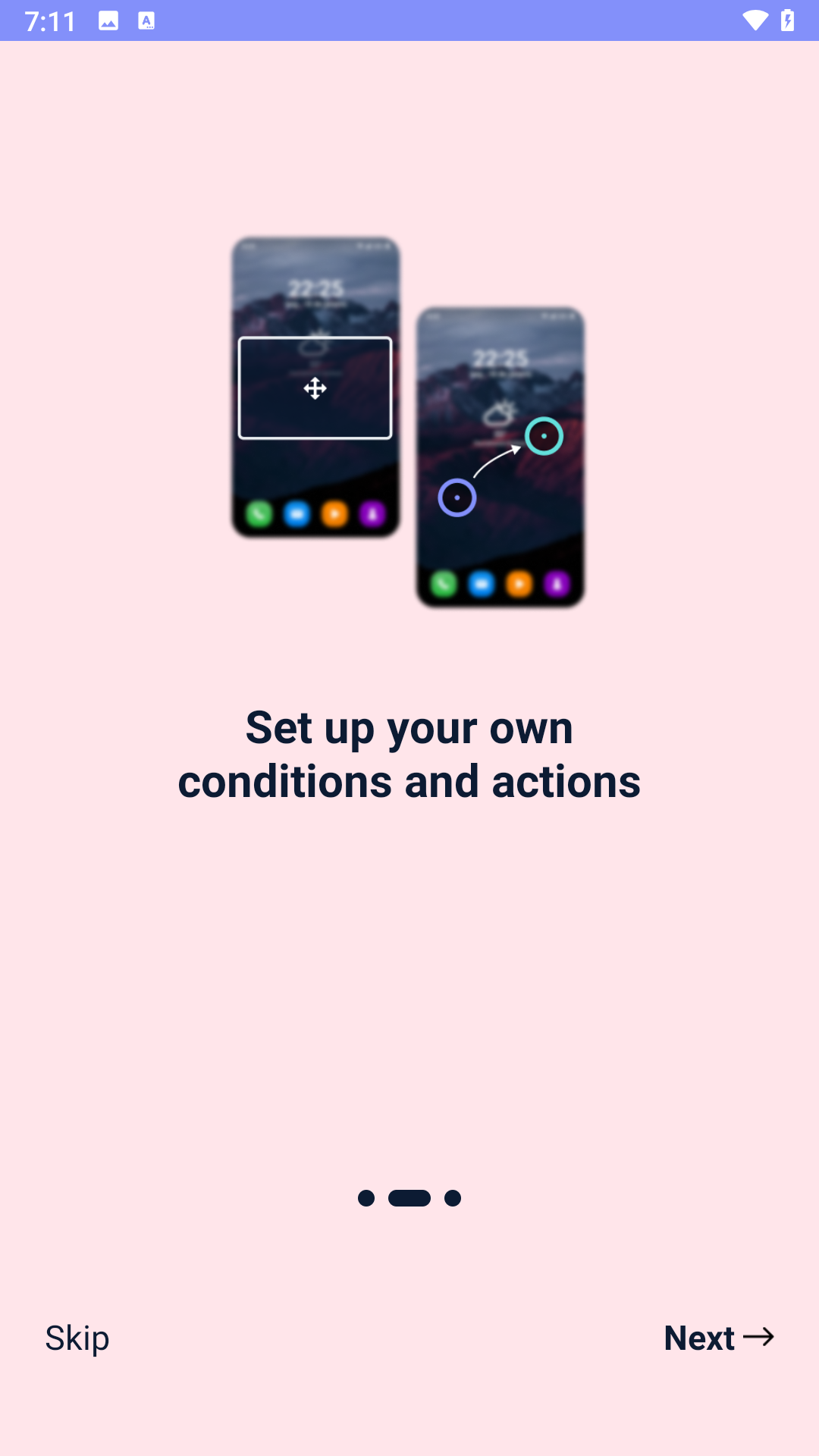
Task: Tap the Wi-Fi icon in the status bar
Action: (753, 21)
